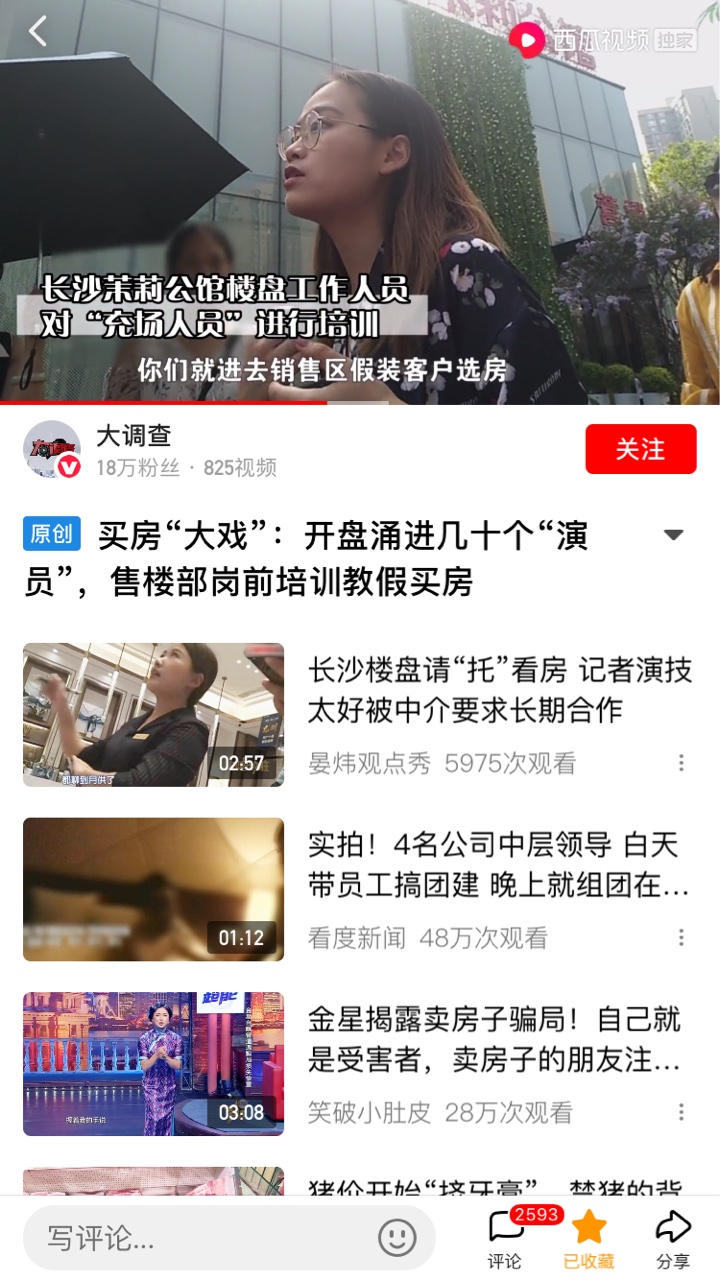
Task: Open the 大调查 channel profile
Action: coord(52,449)
